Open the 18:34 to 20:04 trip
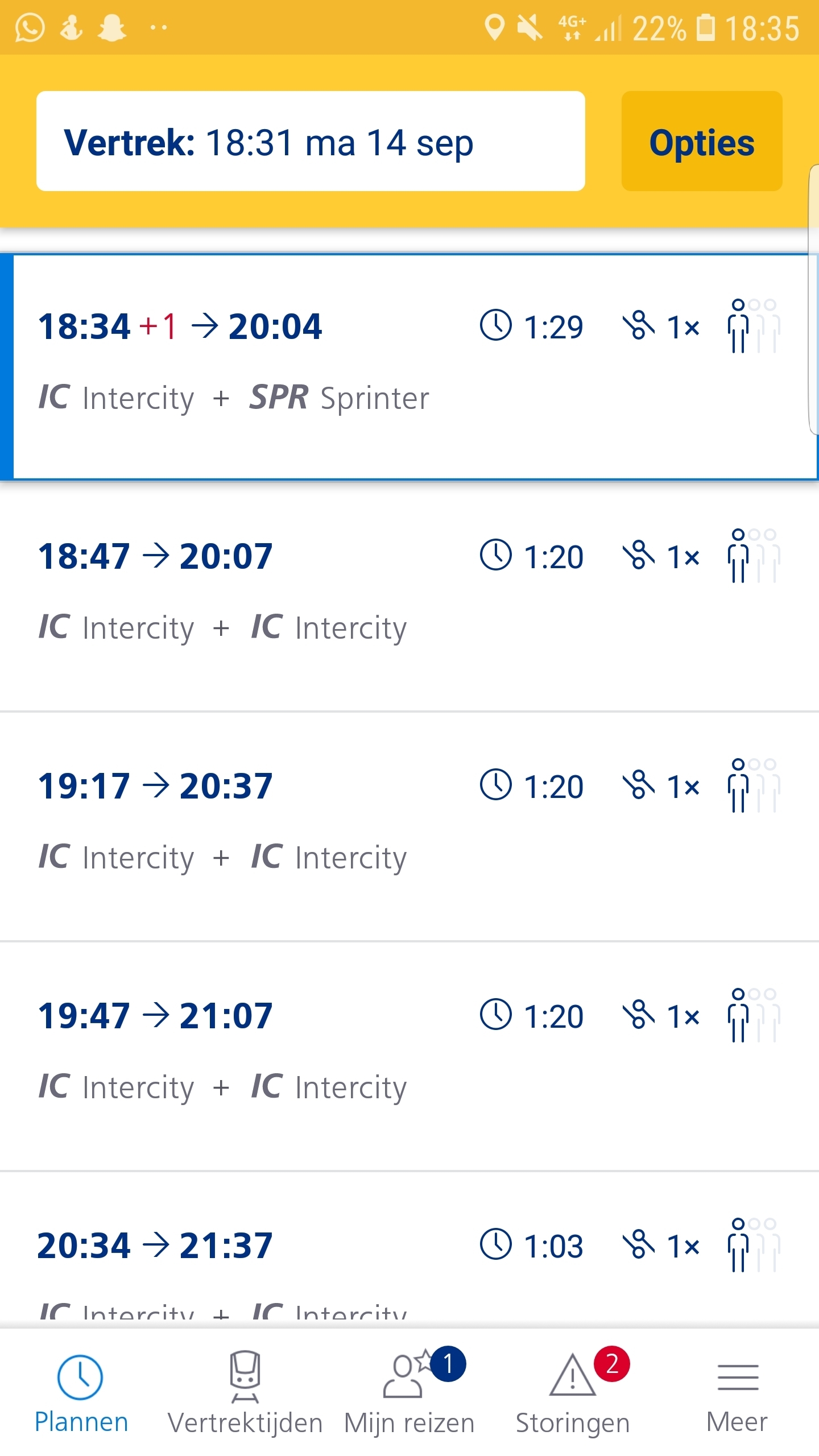Viewport: 819px width, 1456px height. (x=409, y=367)
